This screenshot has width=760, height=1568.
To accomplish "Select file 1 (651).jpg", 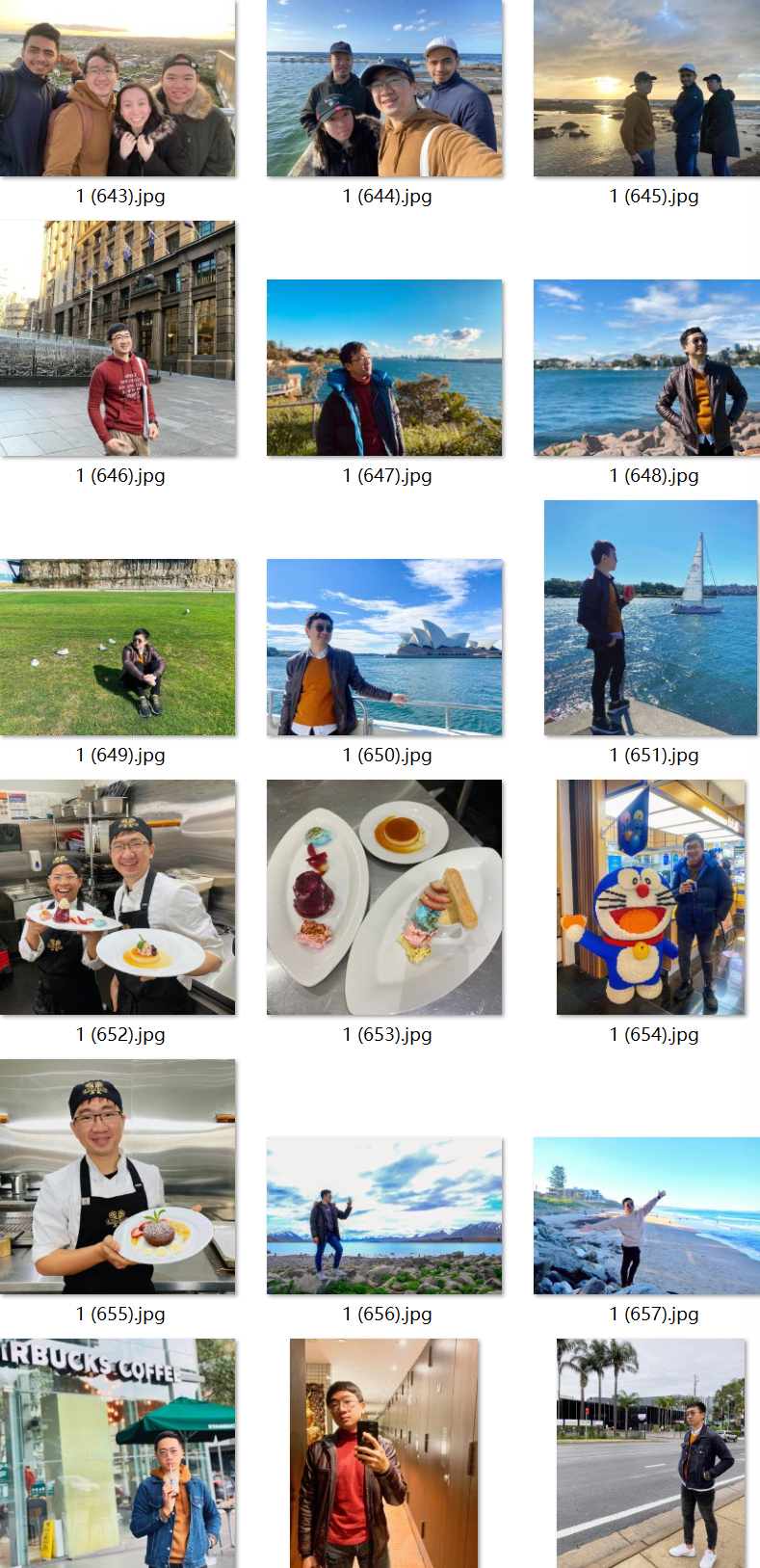I will [650, 618].
